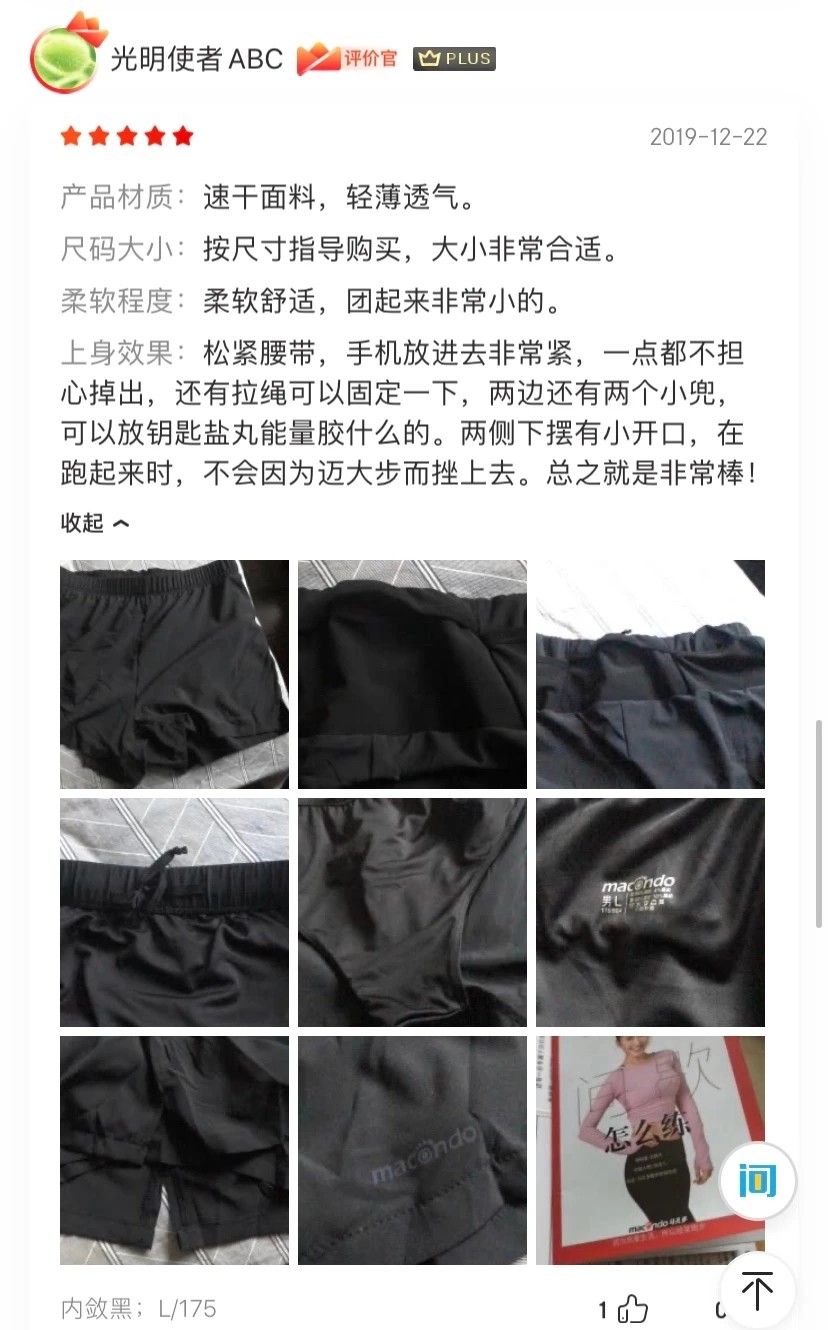Screen dimensions: 828x1330
Task: Collapse the review text with 收起
Action: [94, 523]
